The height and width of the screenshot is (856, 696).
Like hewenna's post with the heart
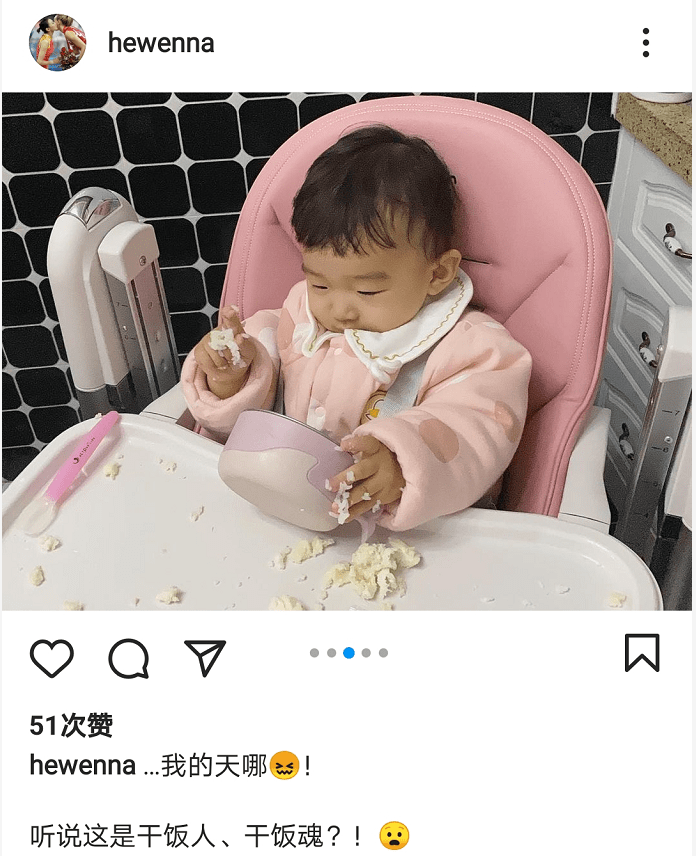(51, 658)
